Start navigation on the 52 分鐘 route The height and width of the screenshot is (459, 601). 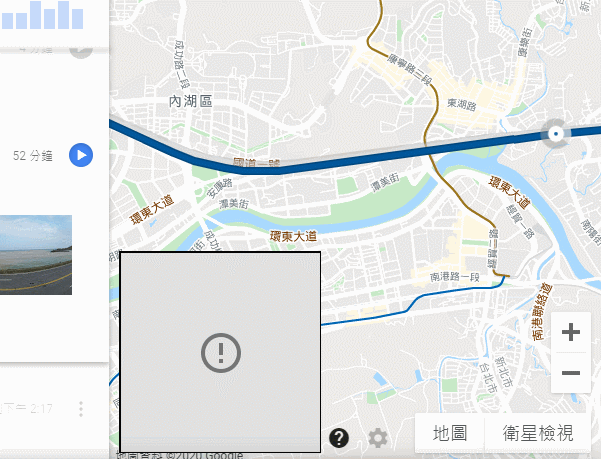coord(81,155)
